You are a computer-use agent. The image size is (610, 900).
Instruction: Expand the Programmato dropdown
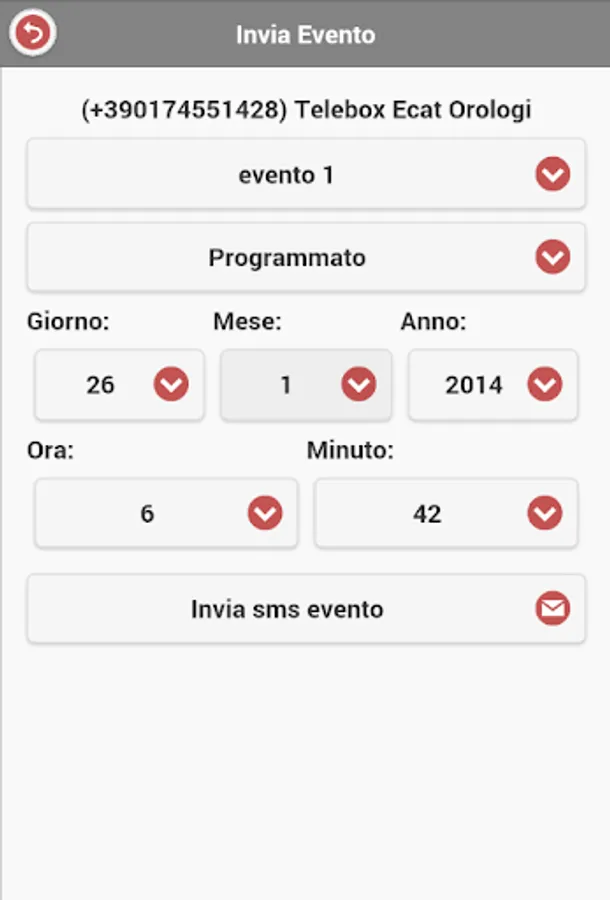coord(306,258)
